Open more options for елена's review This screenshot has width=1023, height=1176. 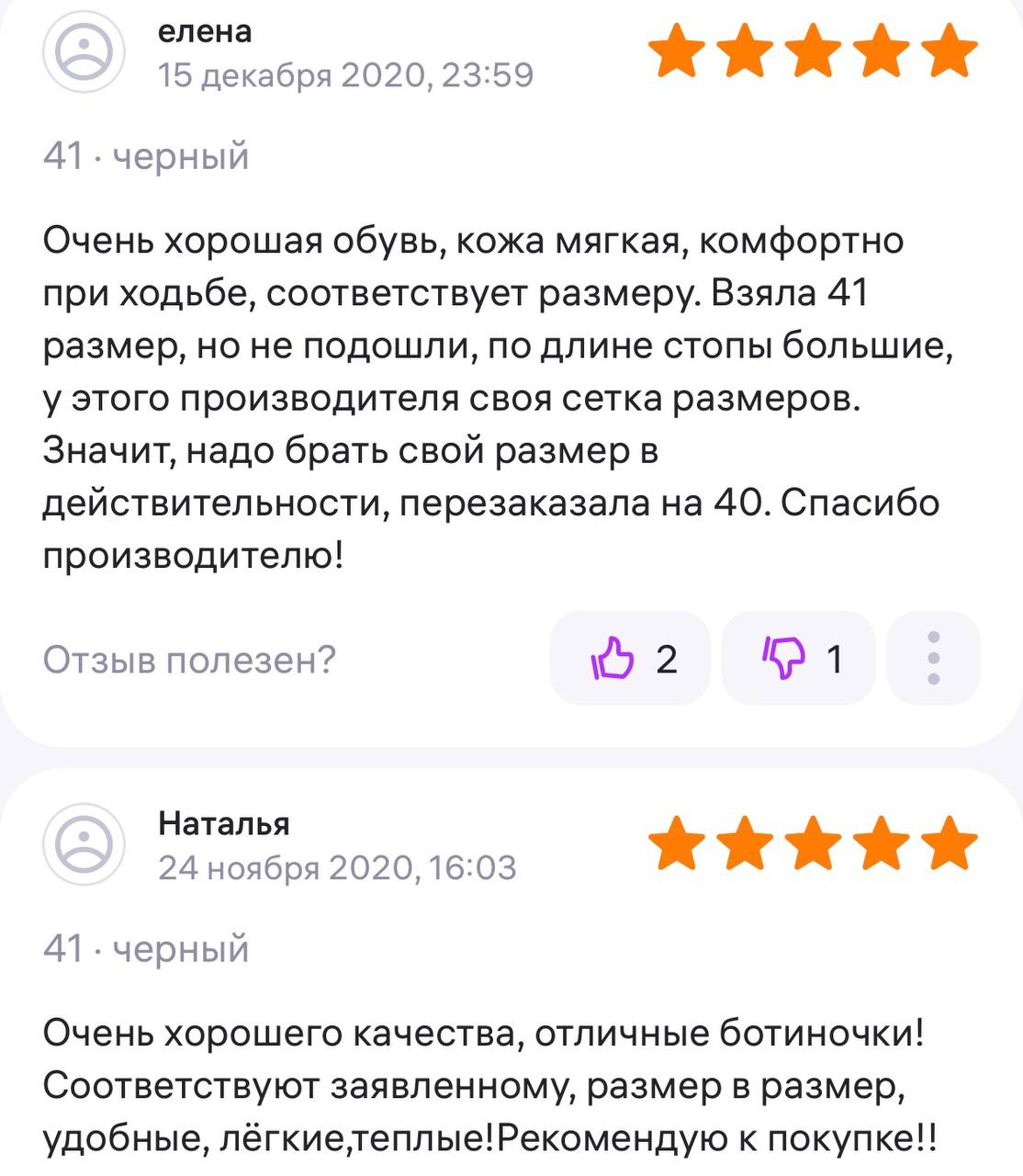[x=933, y=659]
